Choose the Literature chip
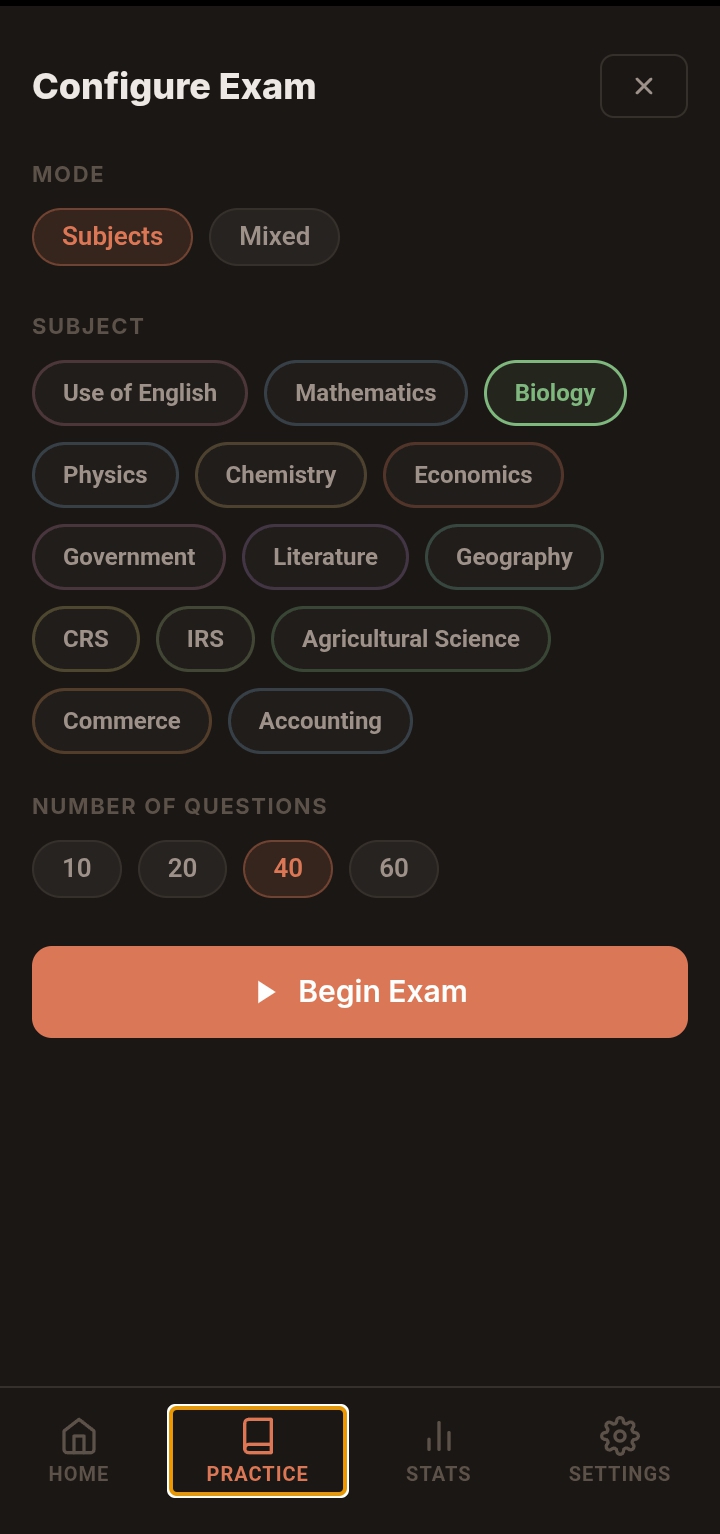The width and height of the screenshot is (720, 1534). (325, 557)
